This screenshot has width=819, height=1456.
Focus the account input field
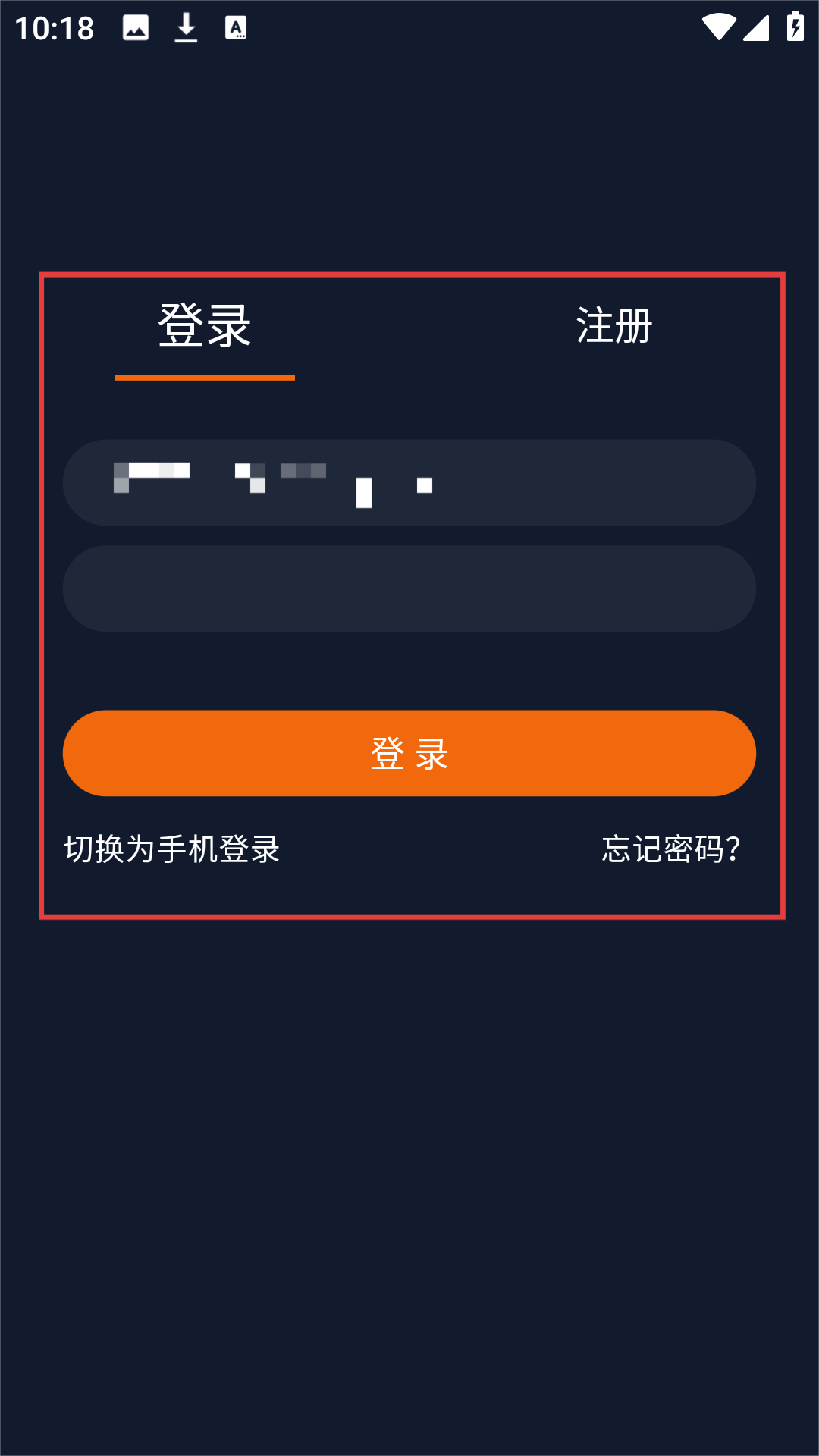pos(409,483)
